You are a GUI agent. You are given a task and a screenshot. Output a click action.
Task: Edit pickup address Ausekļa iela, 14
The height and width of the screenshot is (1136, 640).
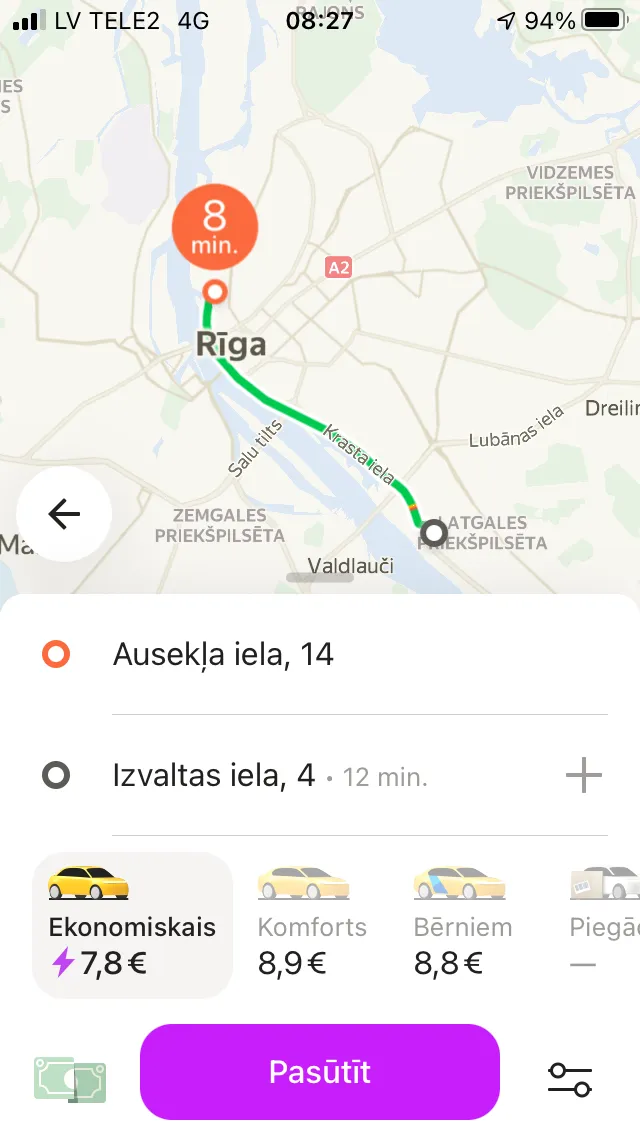click(320, 654)
